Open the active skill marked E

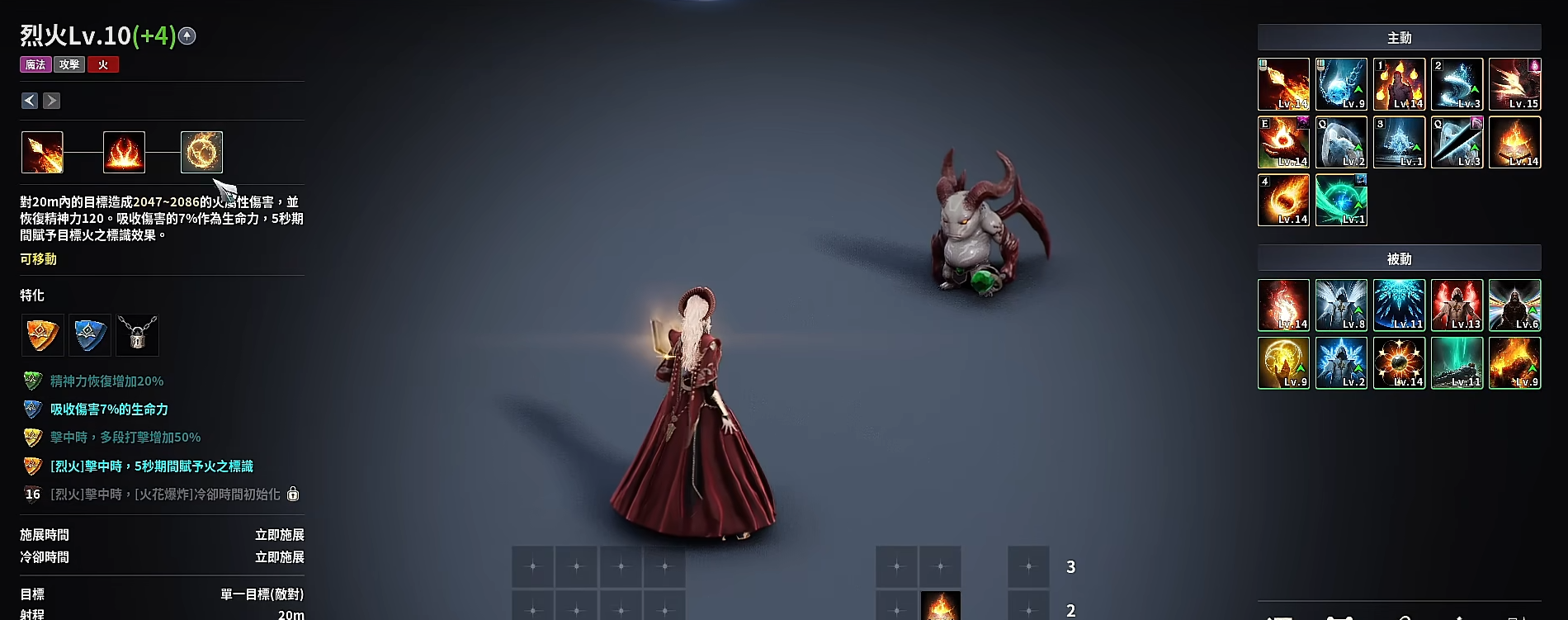pyautogui.click(x=1283, y=142)
